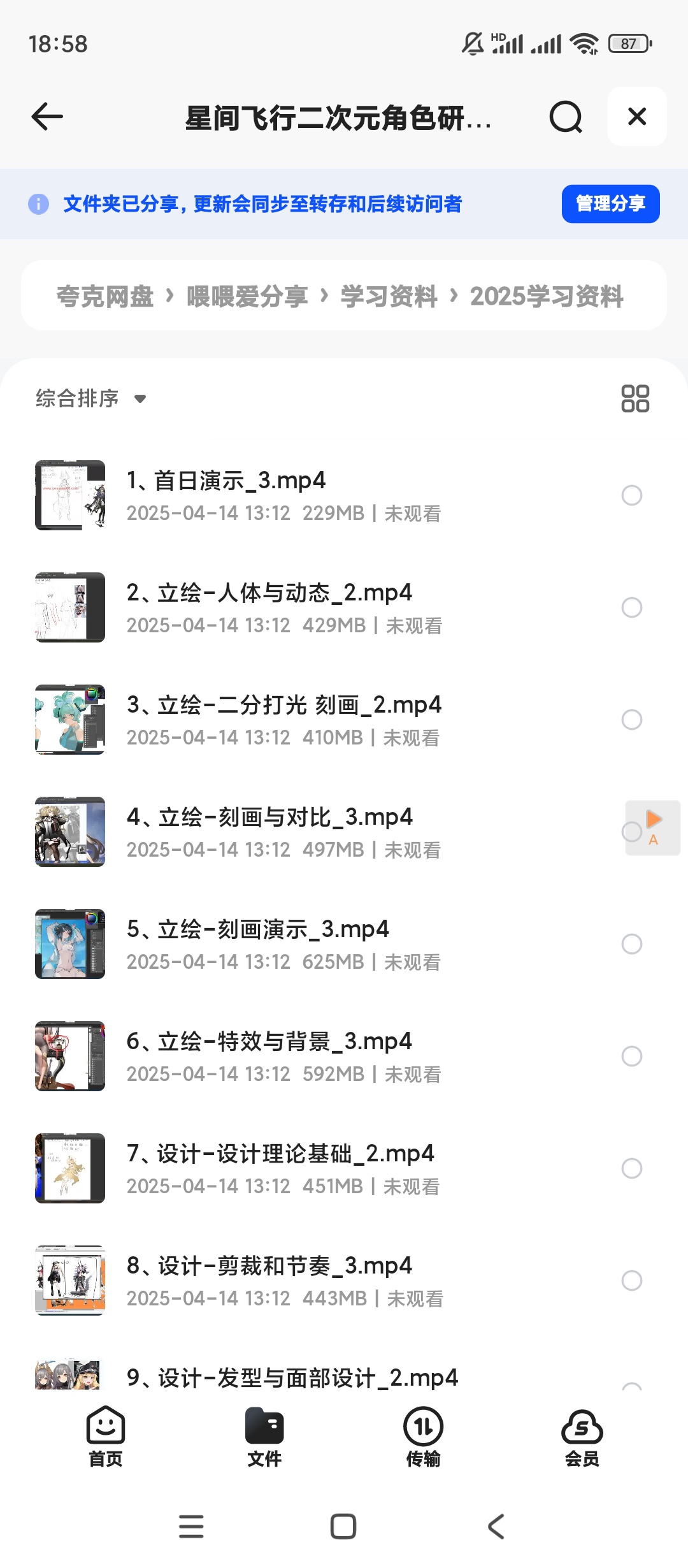The width and height of the screenshot is (688, 1568).
Task: Open thumbnail of 立绘-二分打光 刻画_2.mp4
Action: pyautogui.click(x=69, y=720)
